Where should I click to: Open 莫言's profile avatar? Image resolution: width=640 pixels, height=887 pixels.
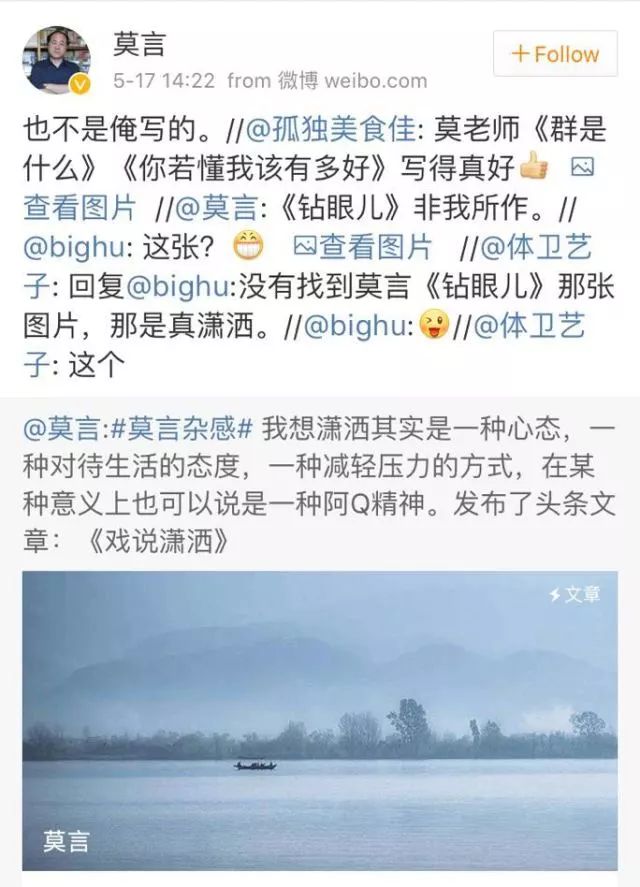56,60
